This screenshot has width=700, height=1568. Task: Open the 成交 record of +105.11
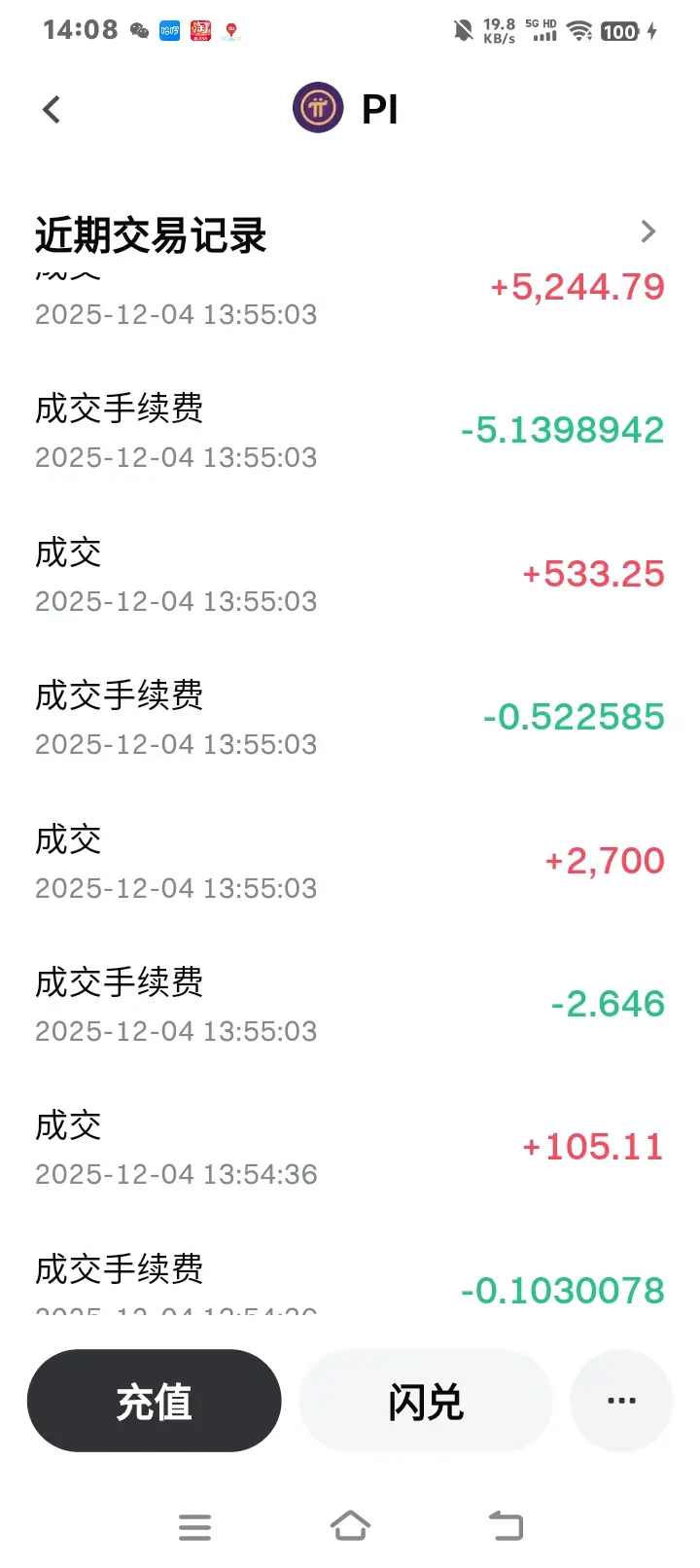click(350, 1148)
